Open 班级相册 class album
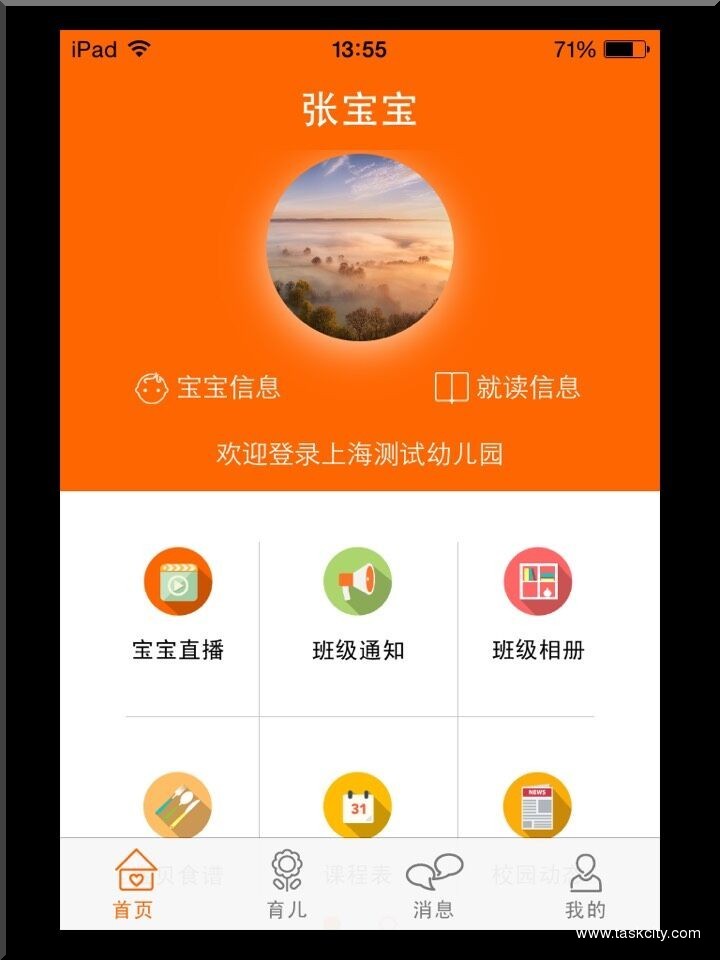720x960 pixels. point(538,582)
